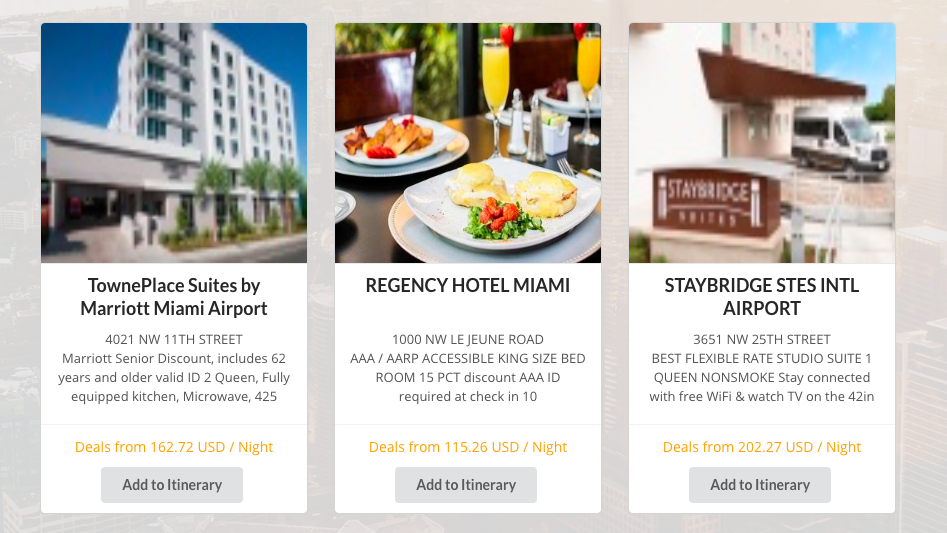Add TownePlace Suites by Marriott to itinerary
This screenshot has width=947, height=533.
pos(172,485)
